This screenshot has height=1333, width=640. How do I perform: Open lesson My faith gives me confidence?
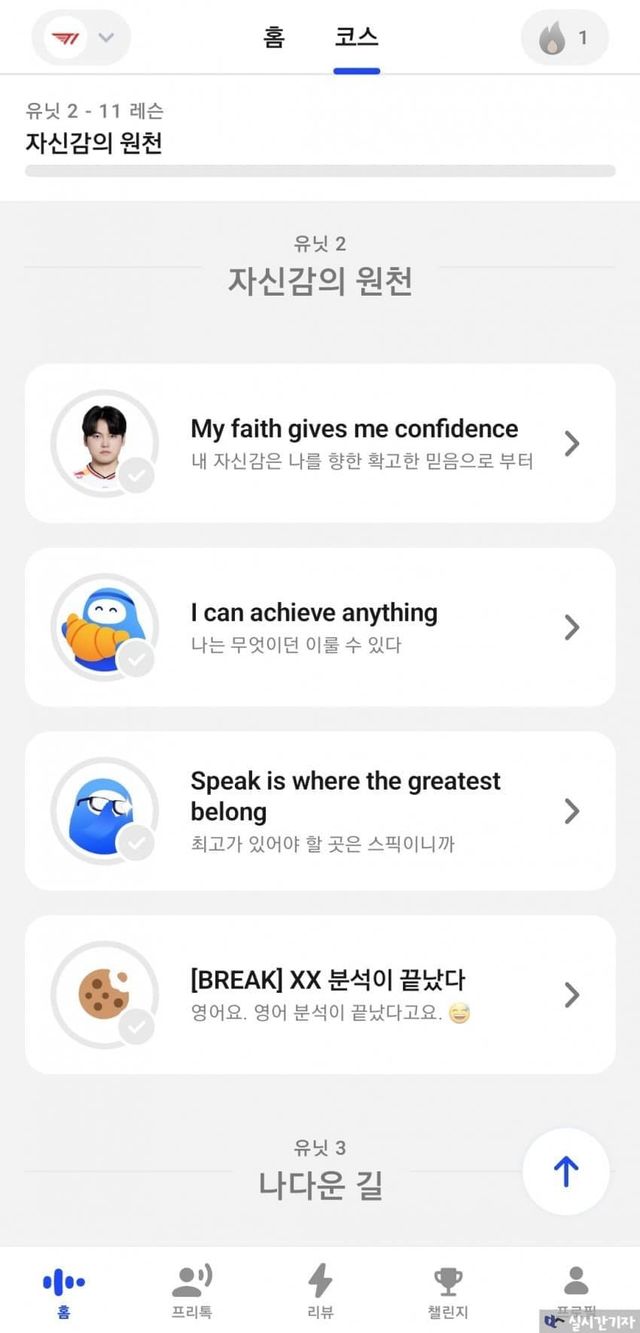pyautogui.click(x=320, y=443)
